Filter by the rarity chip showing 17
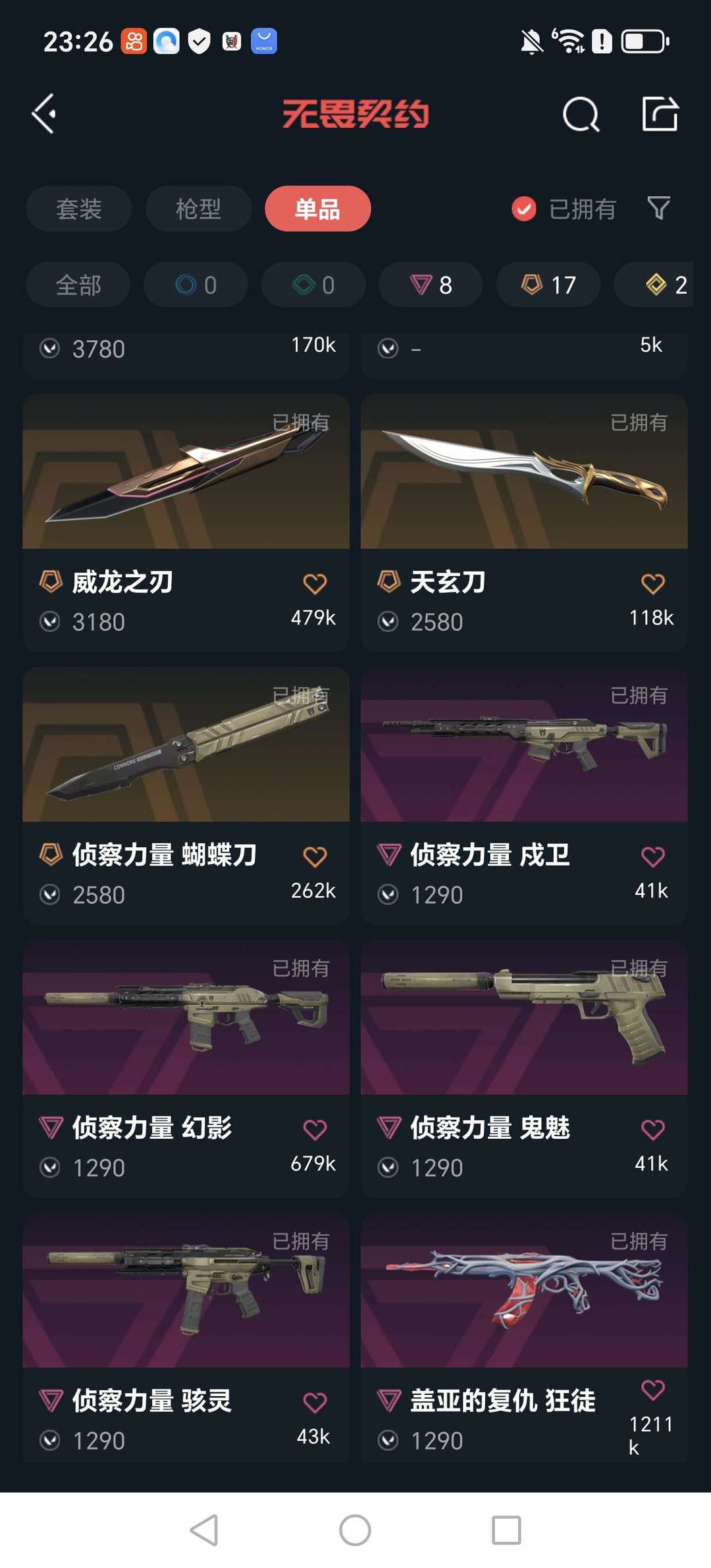Image resolution: width=711 pixels, height=1568 pixels. [548, 284]
